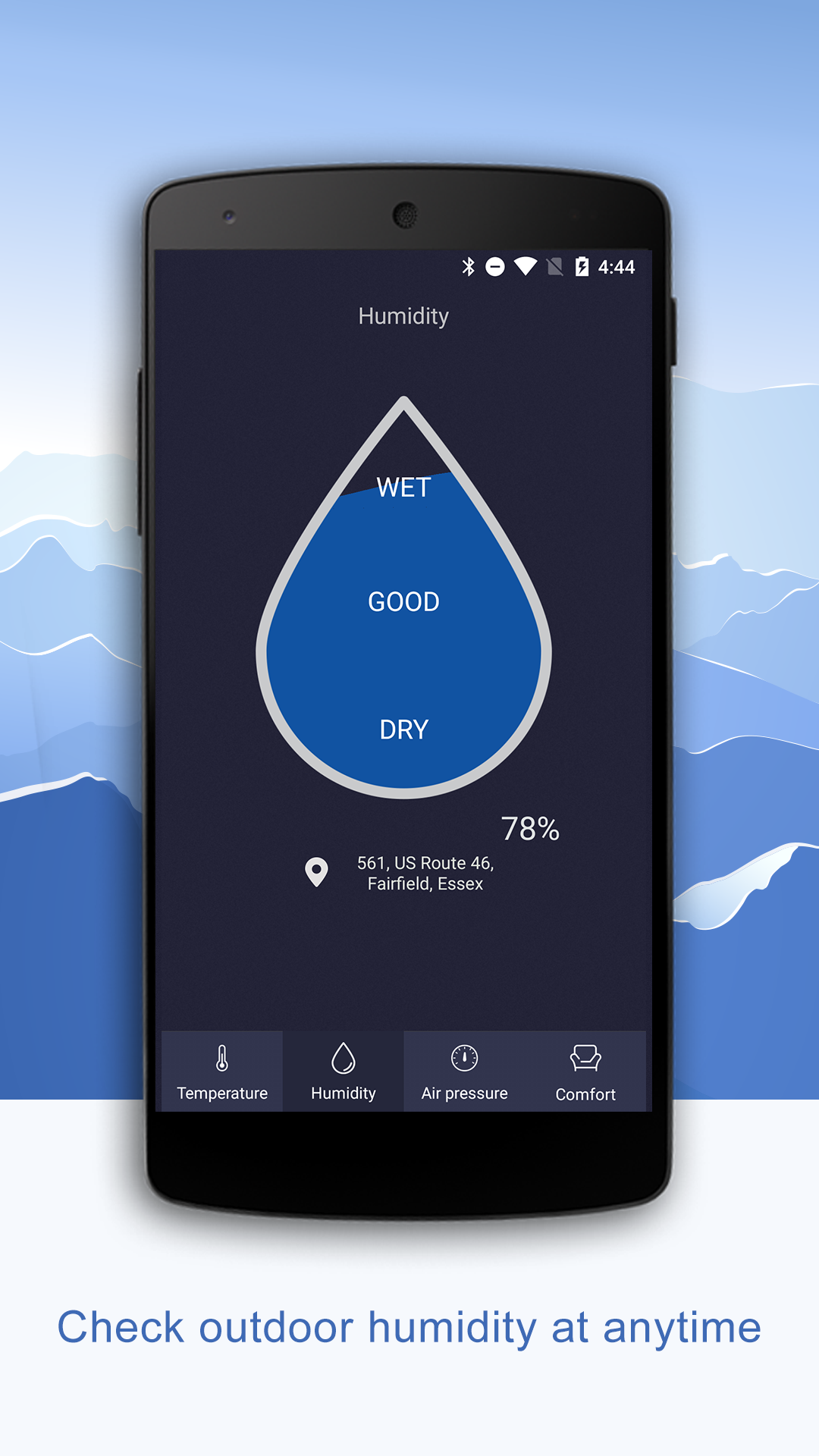Click the location pin icon
819x1456 pixels.
click(316, 872)
